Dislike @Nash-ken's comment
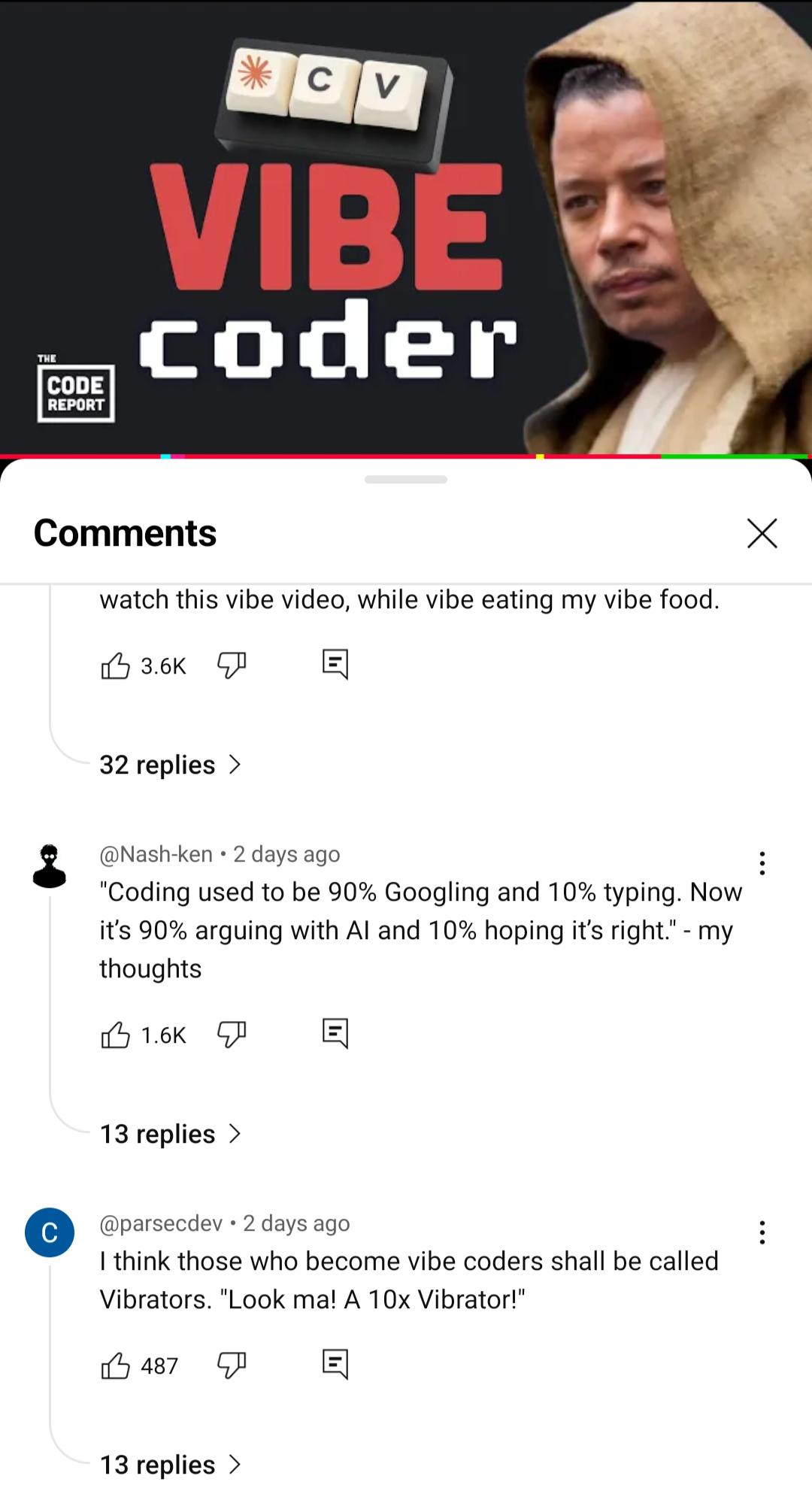Viewport: 812px width, 1491px height. 231,1035
